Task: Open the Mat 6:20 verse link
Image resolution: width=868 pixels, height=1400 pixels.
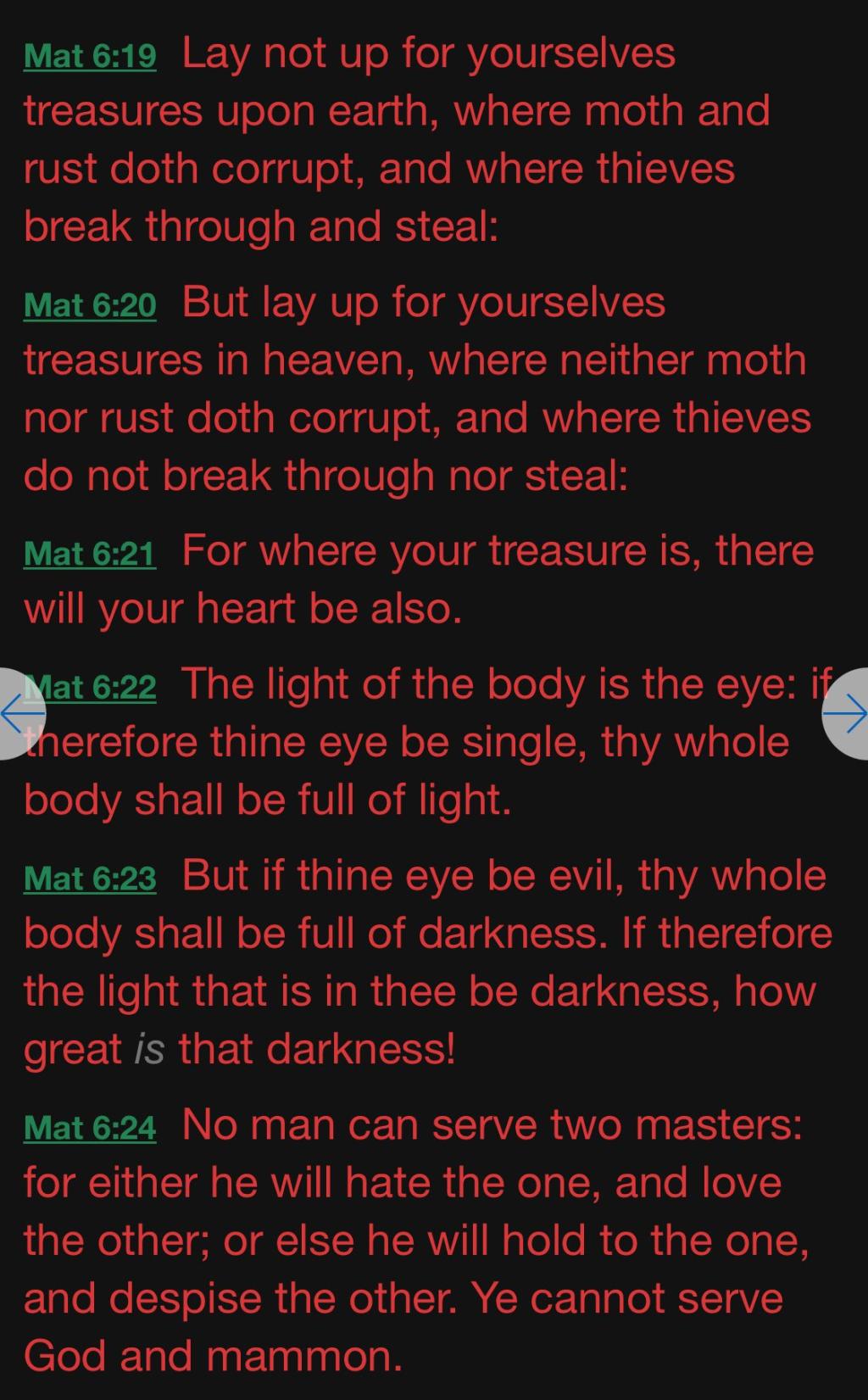Action: (x=90, y=305)
